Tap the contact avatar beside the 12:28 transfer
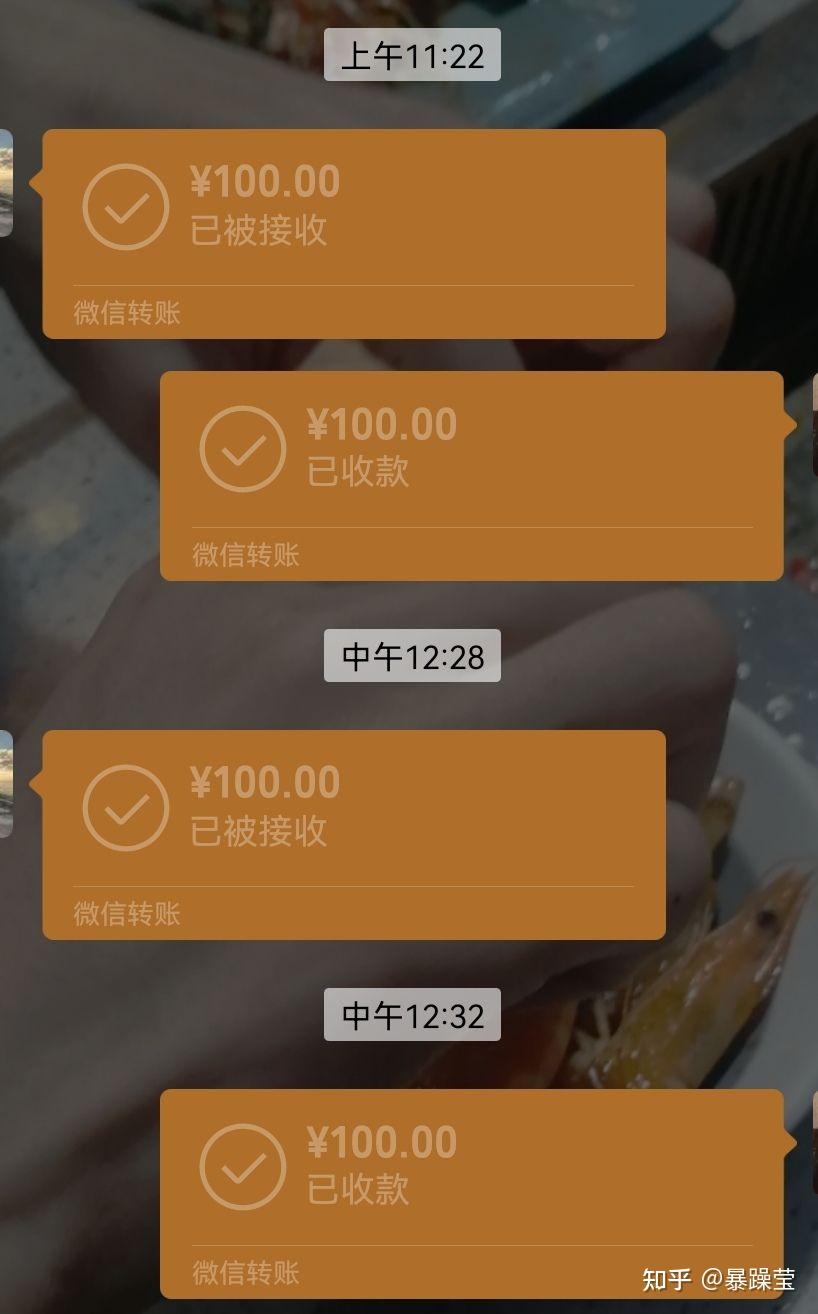Image resolution: width=818 pixels, height=1314 pixels. coord(7,780)
